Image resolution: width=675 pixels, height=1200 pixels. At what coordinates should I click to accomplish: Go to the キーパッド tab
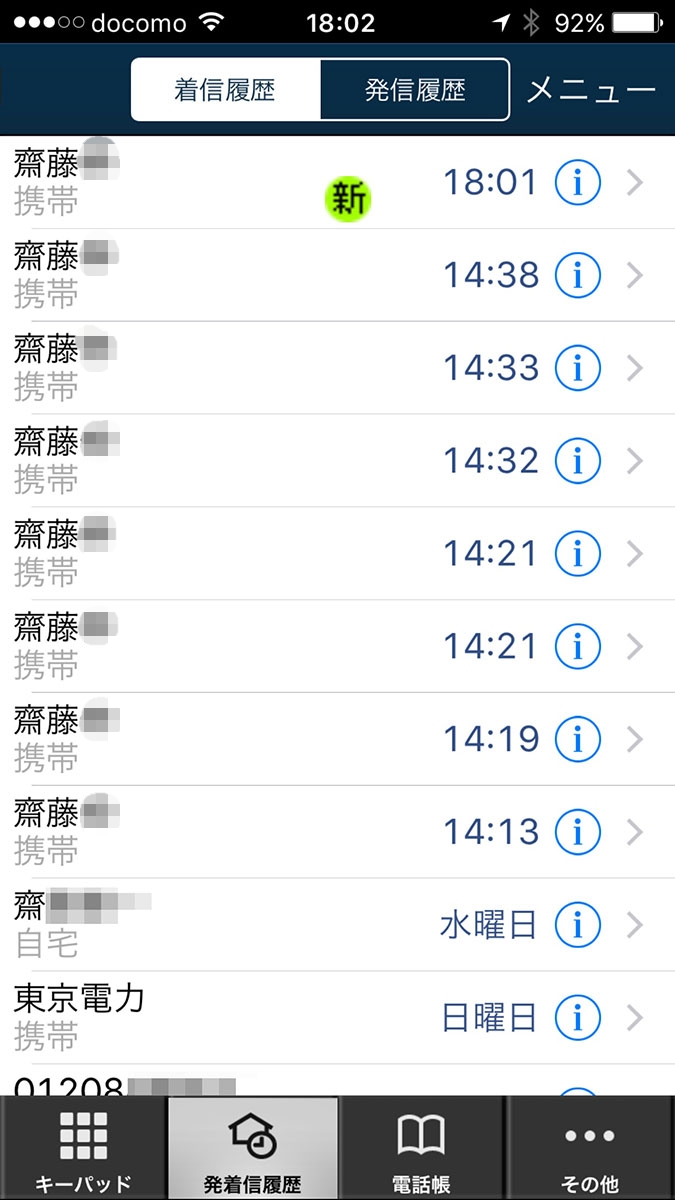(84, 1148)
